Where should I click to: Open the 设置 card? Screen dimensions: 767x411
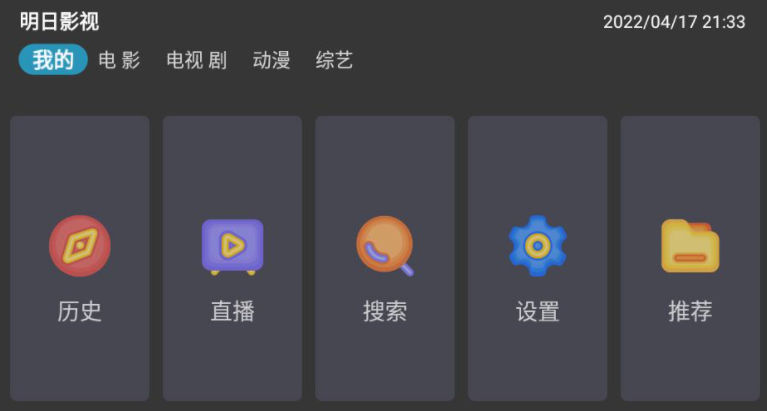click(537, 258)
